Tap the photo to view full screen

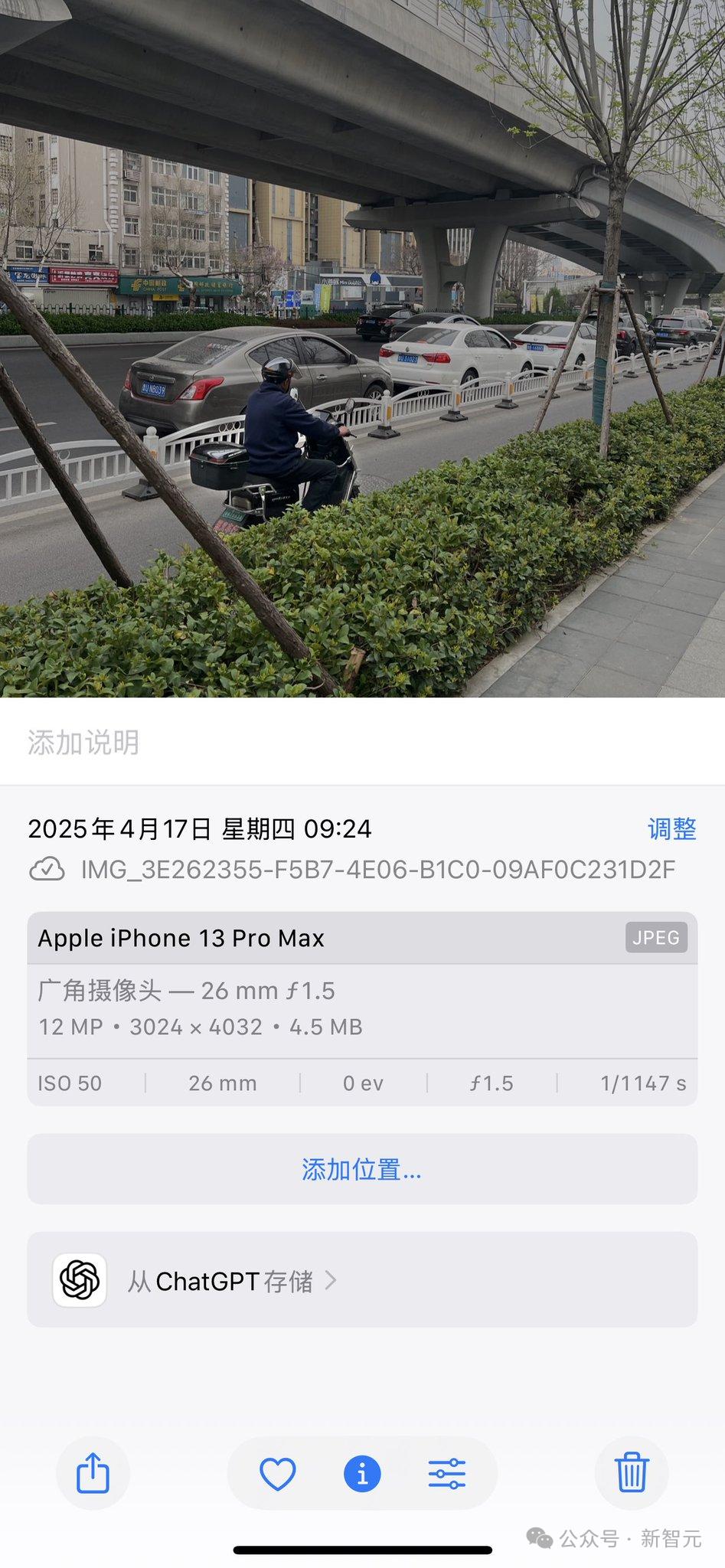point(362,348)
